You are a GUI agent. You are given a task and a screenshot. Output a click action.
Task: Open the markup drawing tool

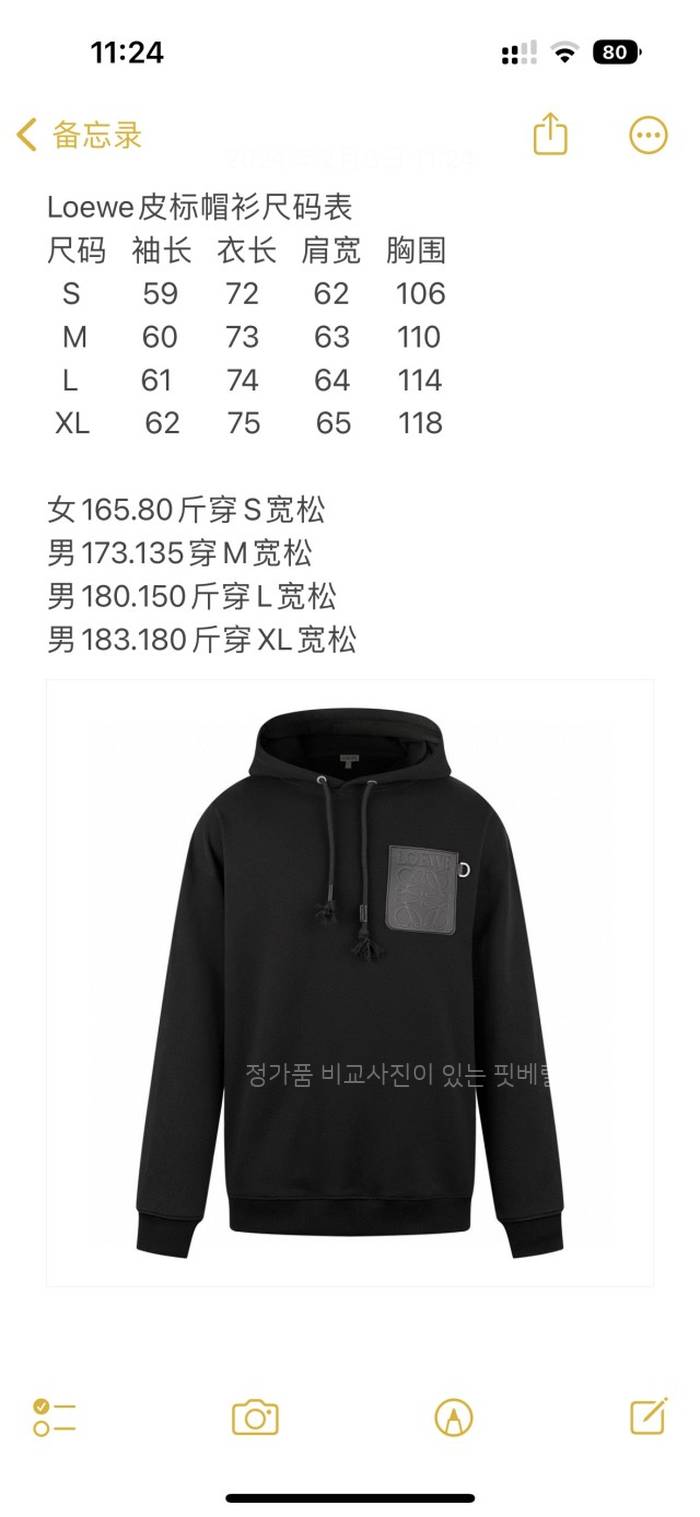453,1417
